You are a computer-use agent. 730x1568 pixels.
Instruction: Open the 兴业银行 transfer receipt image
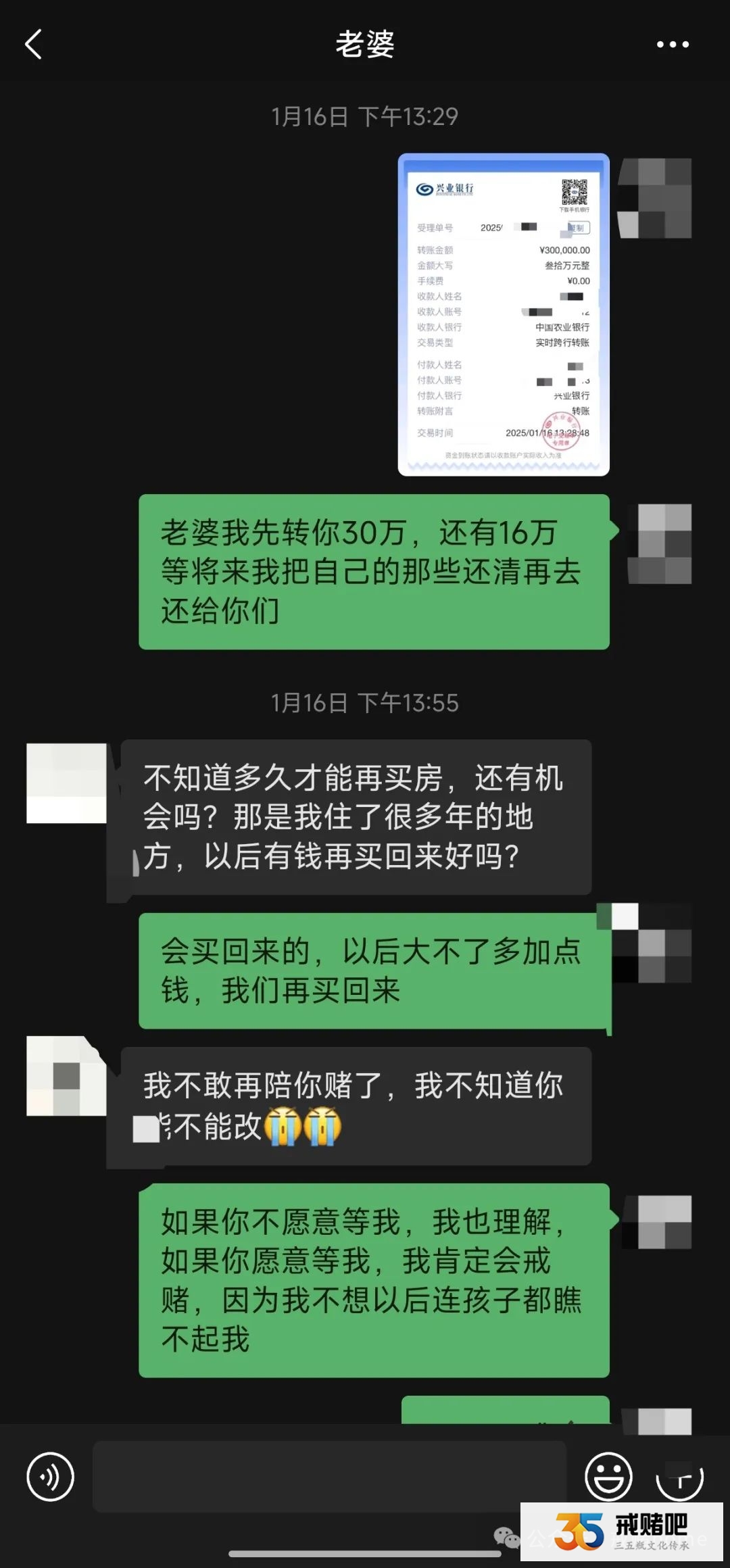504,315
